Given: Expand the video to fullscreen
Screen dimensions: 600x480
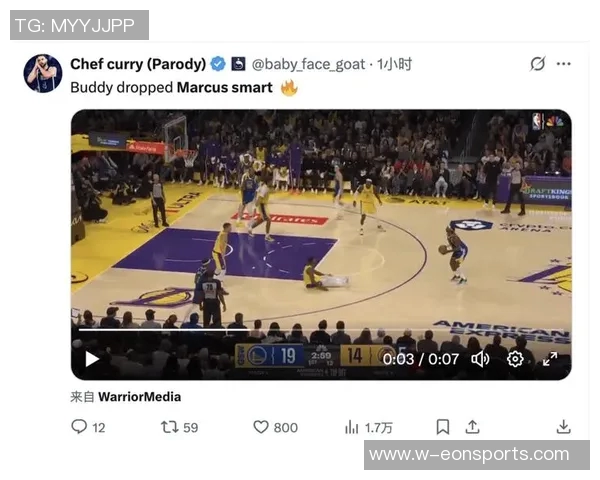Looking at the screenshot, I should [550, 358].
